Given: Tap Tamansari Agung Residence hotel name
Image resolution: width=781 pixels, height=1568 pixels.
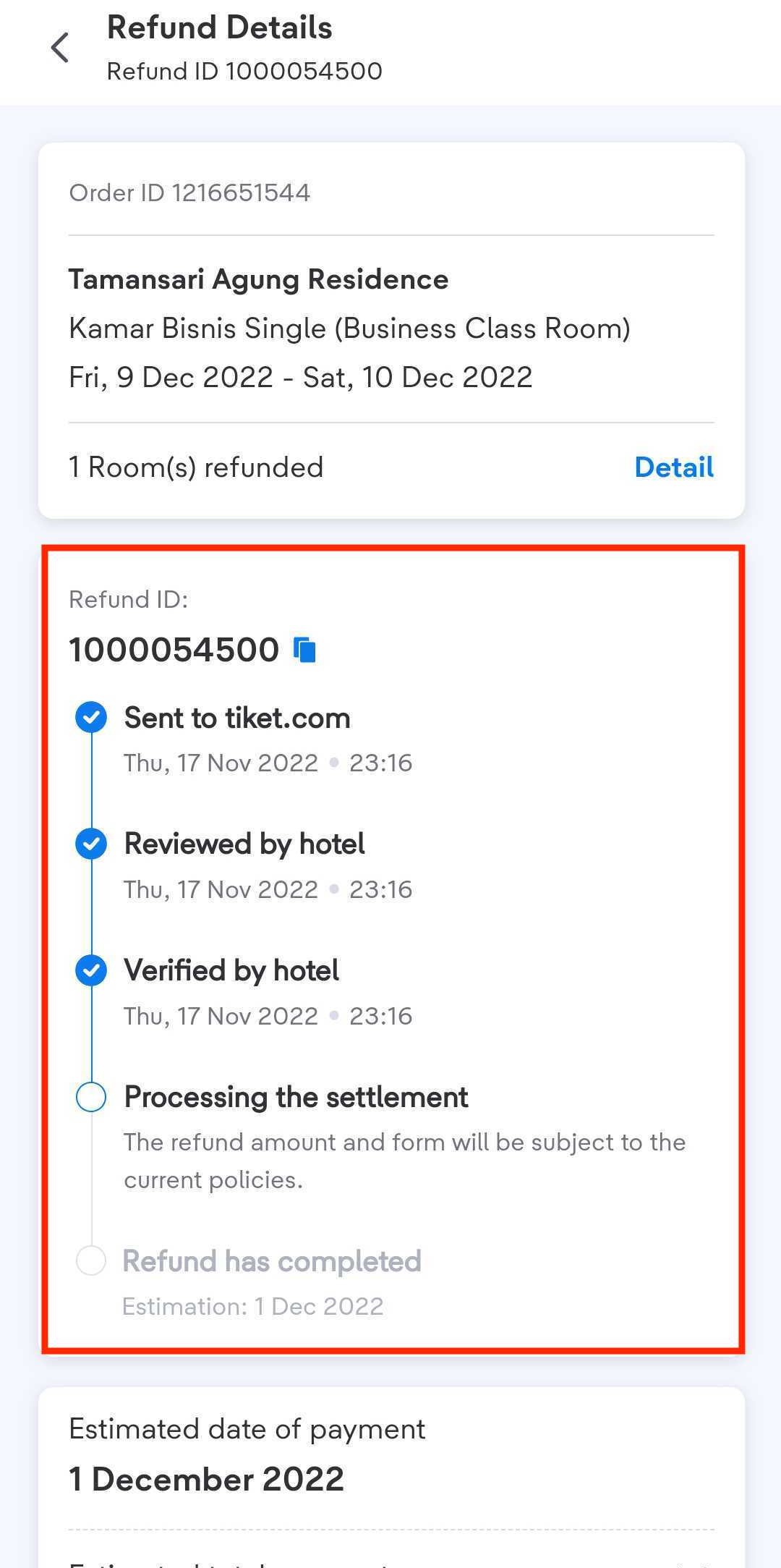Looking at the screenshot, I should pyautogui.click(x=259, y=279).
